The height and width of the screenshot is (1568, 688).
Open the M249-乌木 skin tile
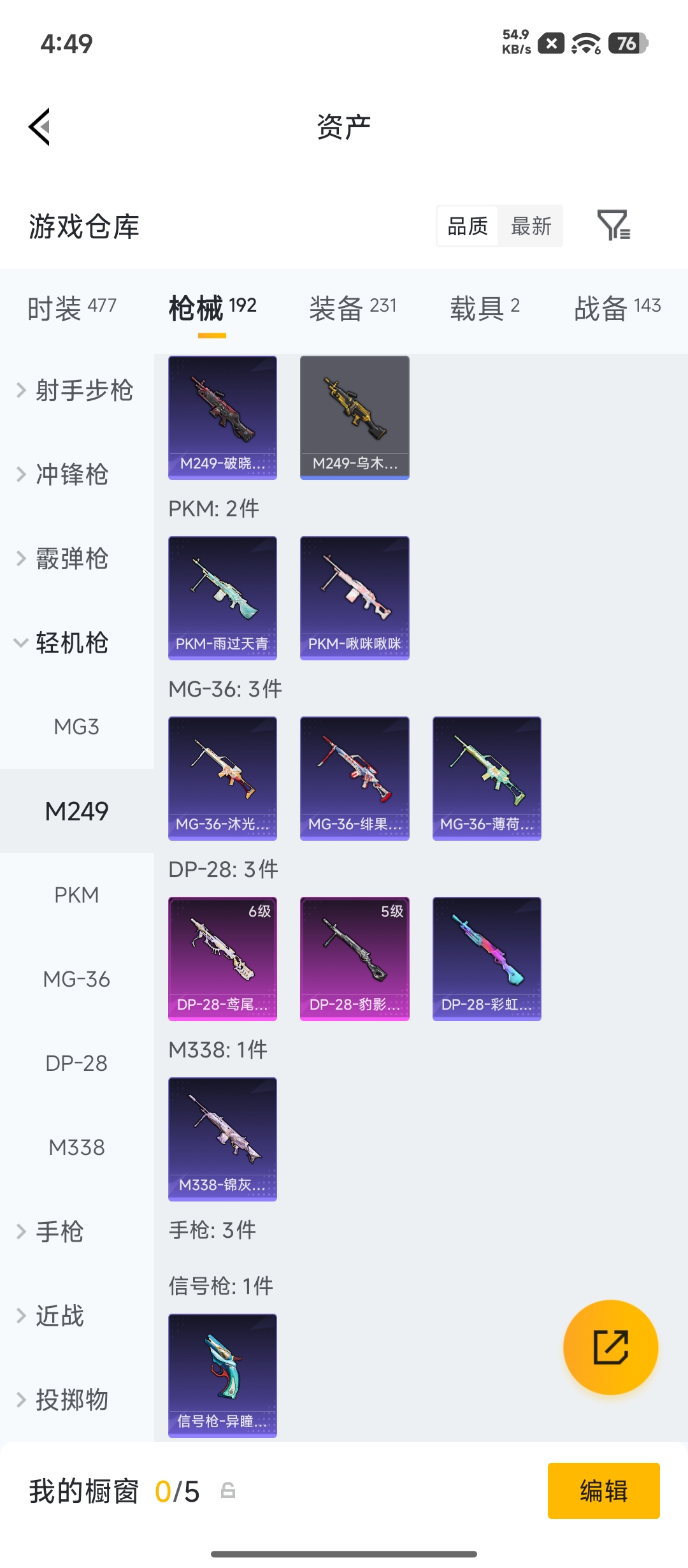tap(355, 417)
